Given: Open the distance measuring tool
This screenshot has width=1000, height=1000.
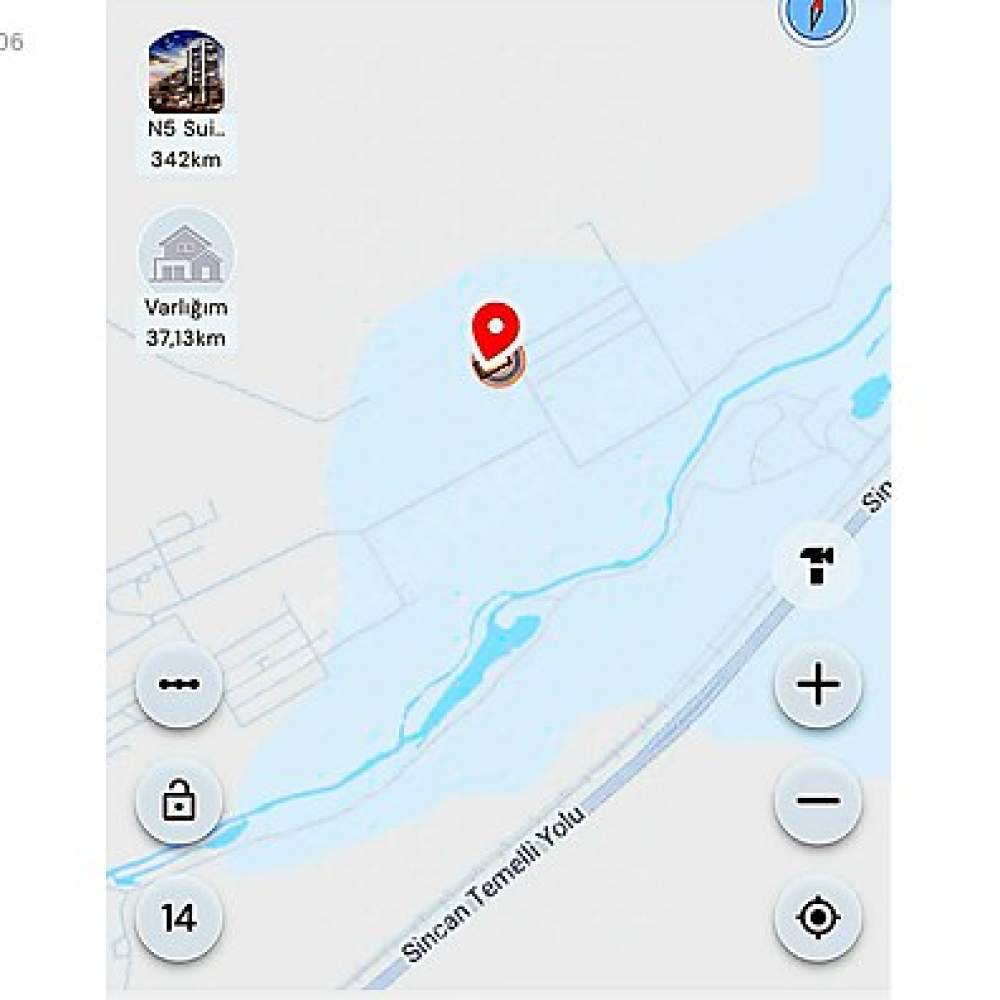Looking at the screenshot, I should (179, 685).
